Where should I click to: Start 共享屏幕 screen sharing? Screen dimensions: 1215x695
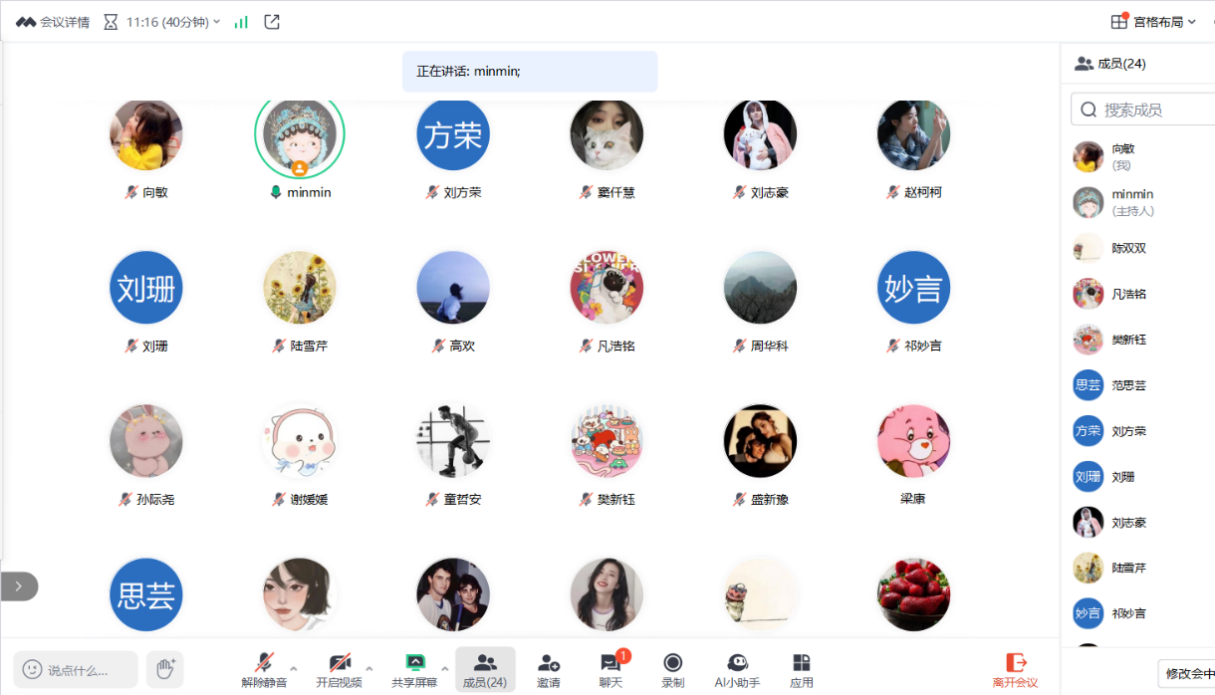[x=414, y=669]
